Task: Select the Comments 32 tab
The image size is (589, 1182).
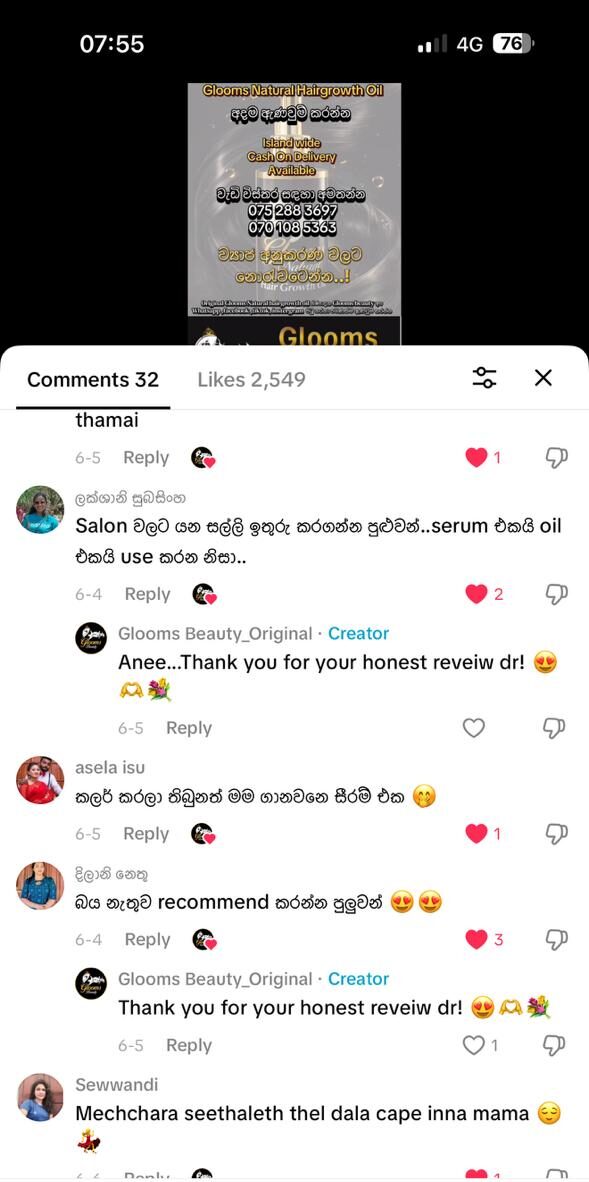Action: 93,379
